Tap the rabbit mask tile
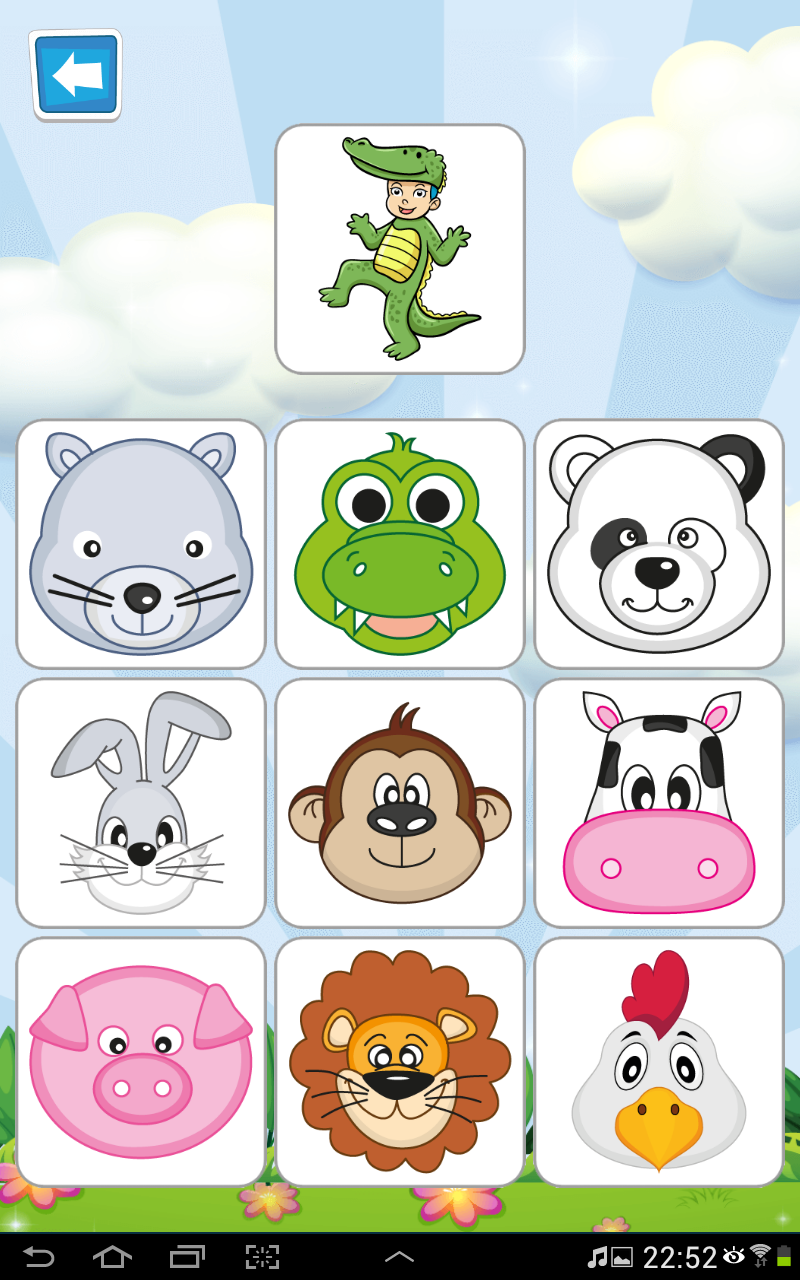This screenshot has height=1280, width=800. click(x=141, y=801)
